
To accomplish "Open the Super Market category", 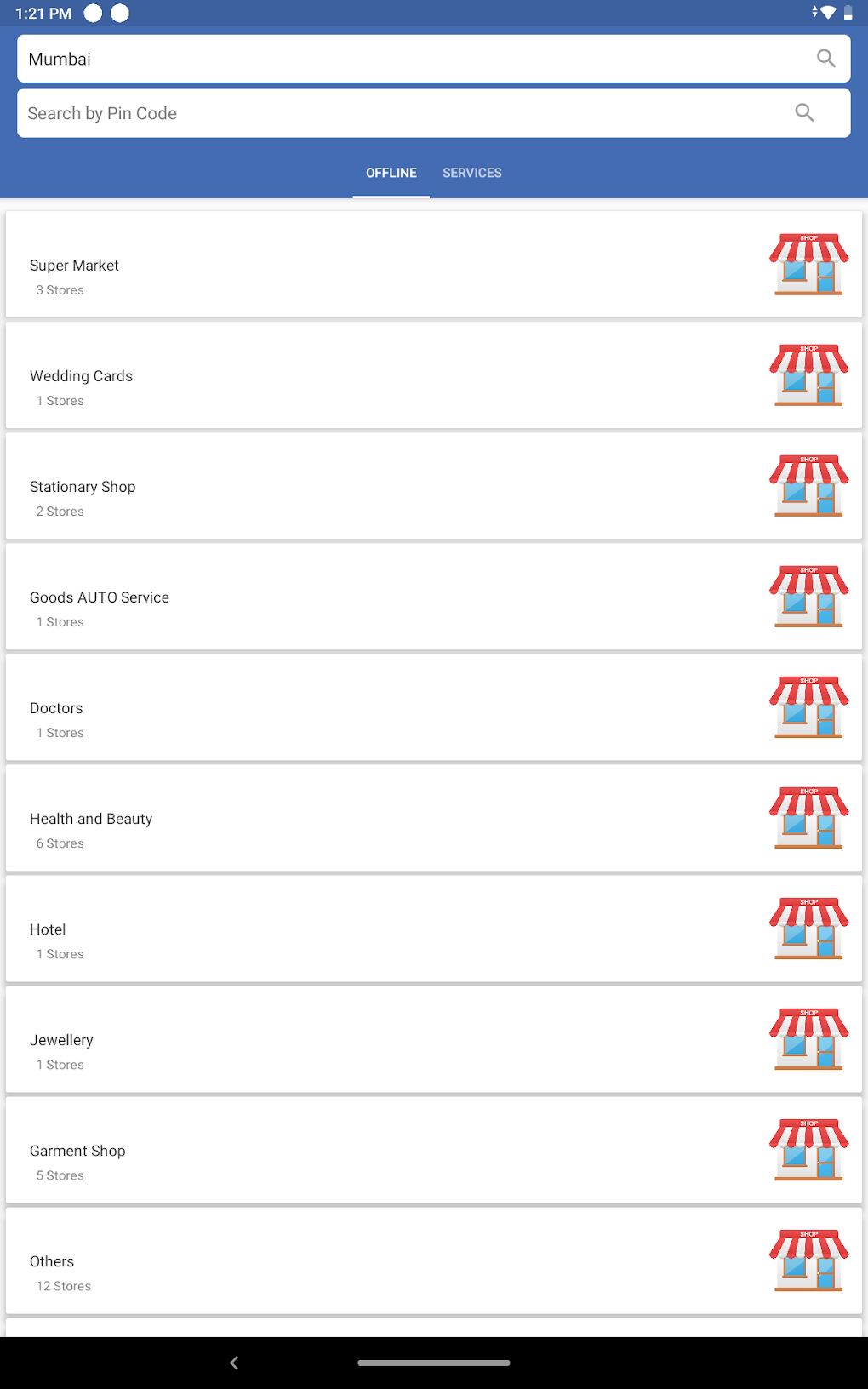I will [x=434, y=265].
